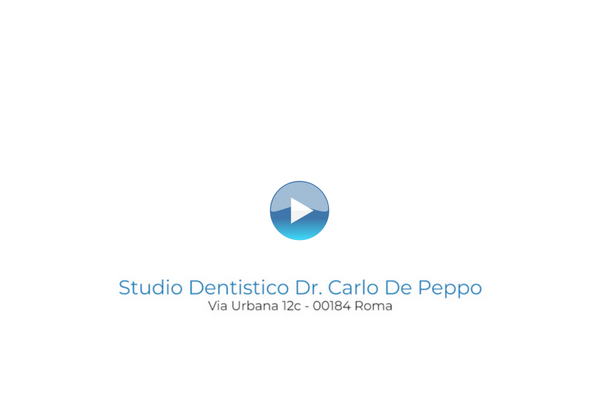Play the dental studio intro video
Viewport: 600px width, 420px height.
tap(299, 210)
